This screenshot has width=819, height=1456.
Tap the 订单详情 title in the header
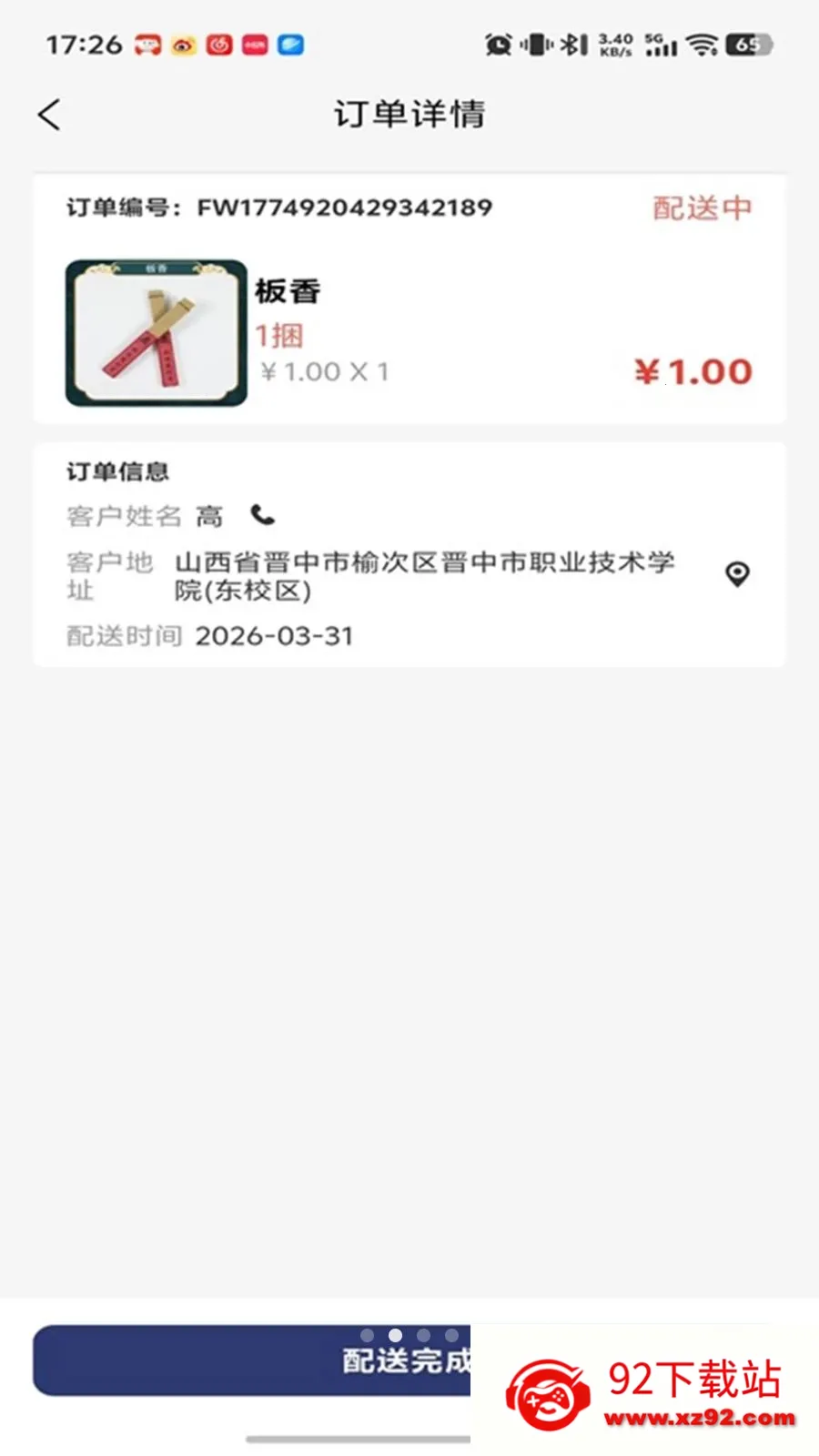409,115
